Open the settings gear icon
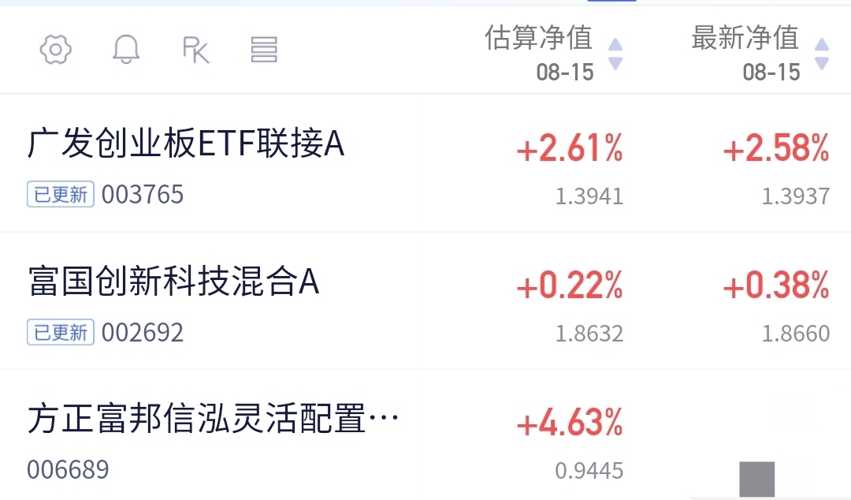Viewport: 851px width, 500px height. 56,49
